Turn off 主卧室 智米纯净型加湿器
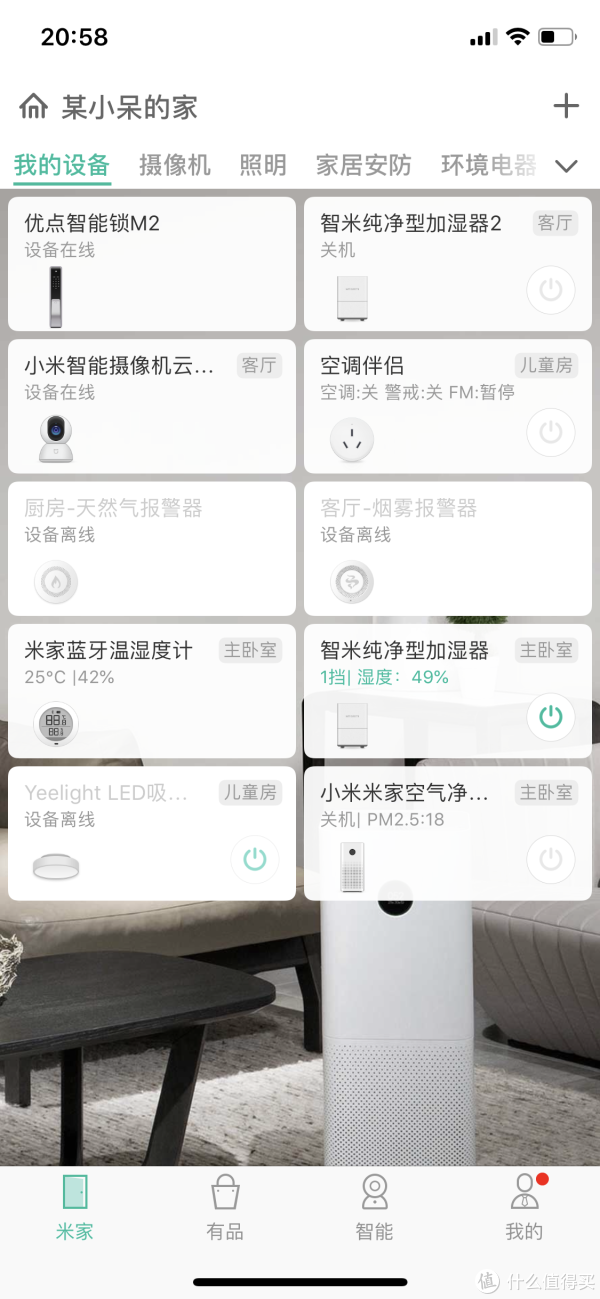The image size is (600, 1299). pos(550,717)
